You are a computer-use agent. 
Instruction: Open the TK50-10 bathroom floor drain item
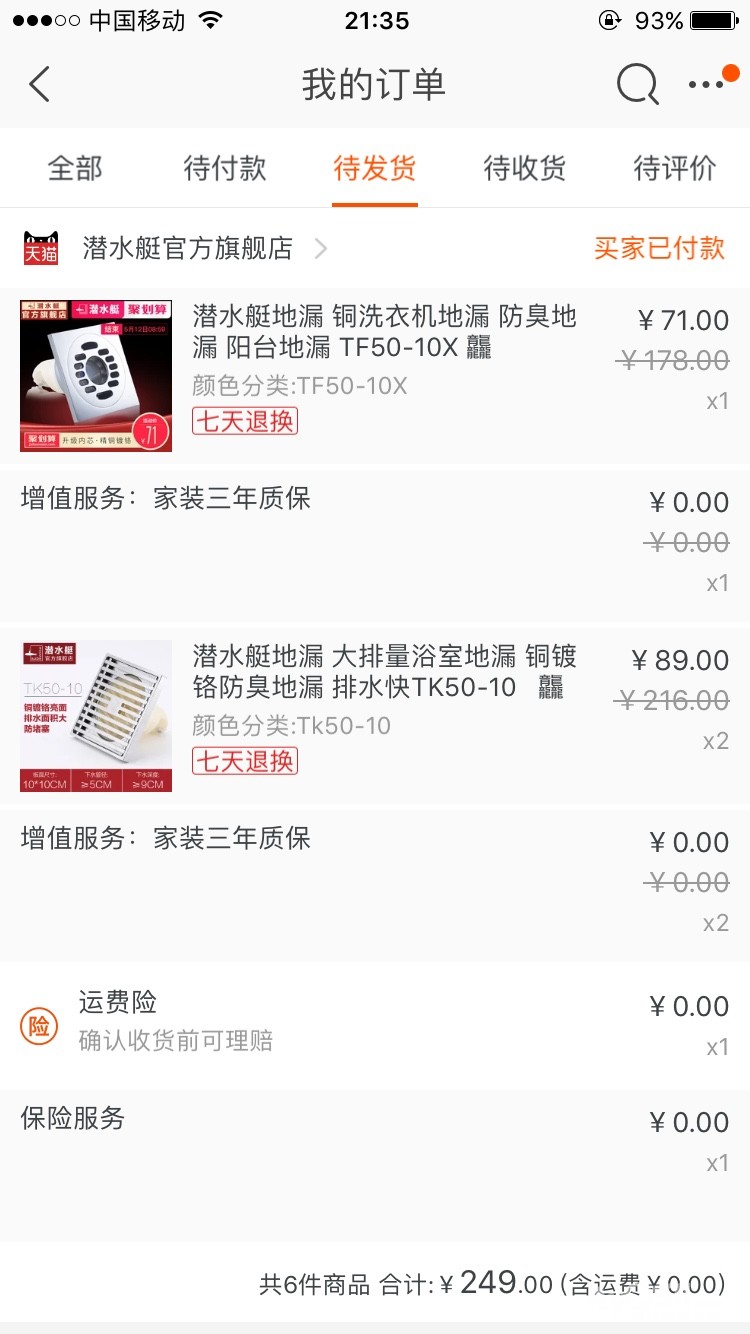pyautogui.click(x=384, y=672)
